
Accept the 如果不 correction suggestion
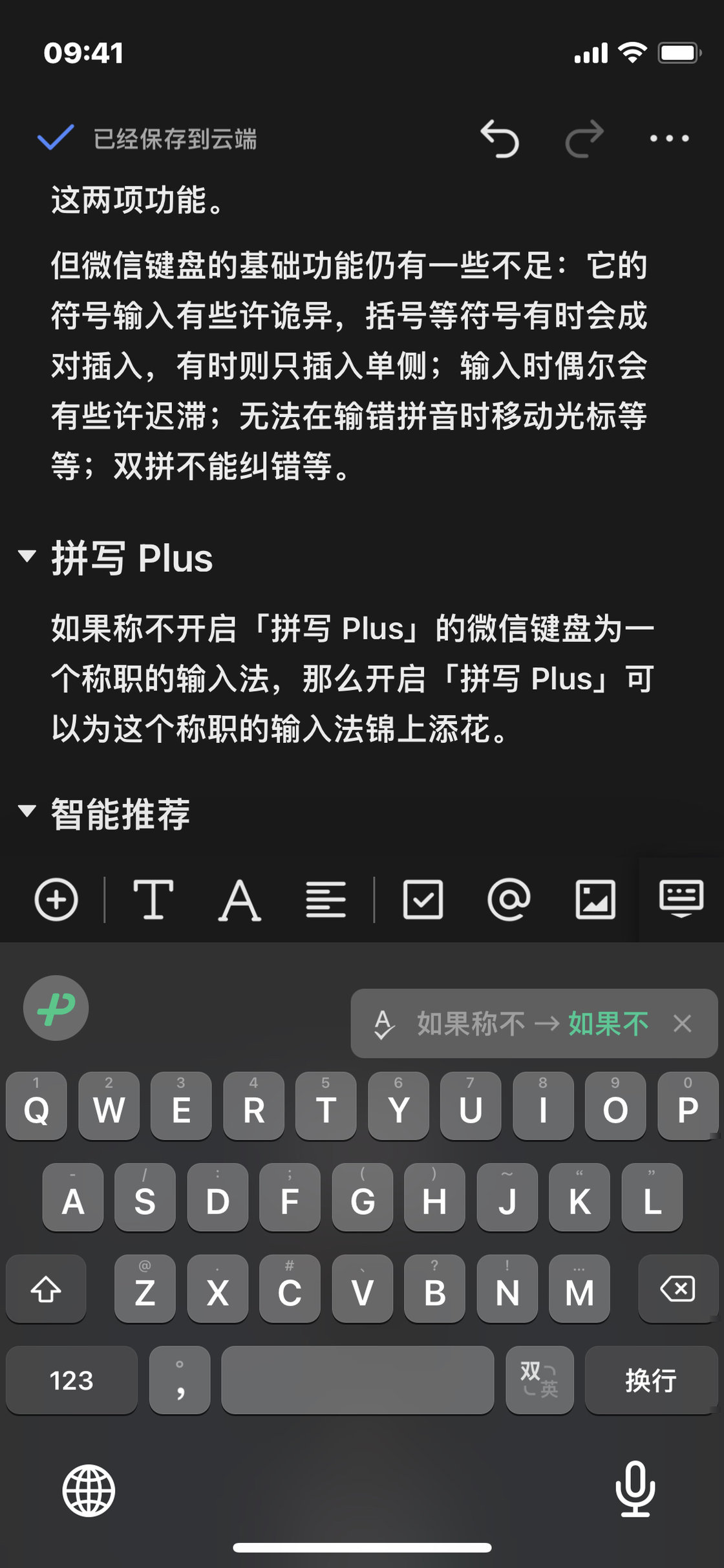tap(609, 1024)
